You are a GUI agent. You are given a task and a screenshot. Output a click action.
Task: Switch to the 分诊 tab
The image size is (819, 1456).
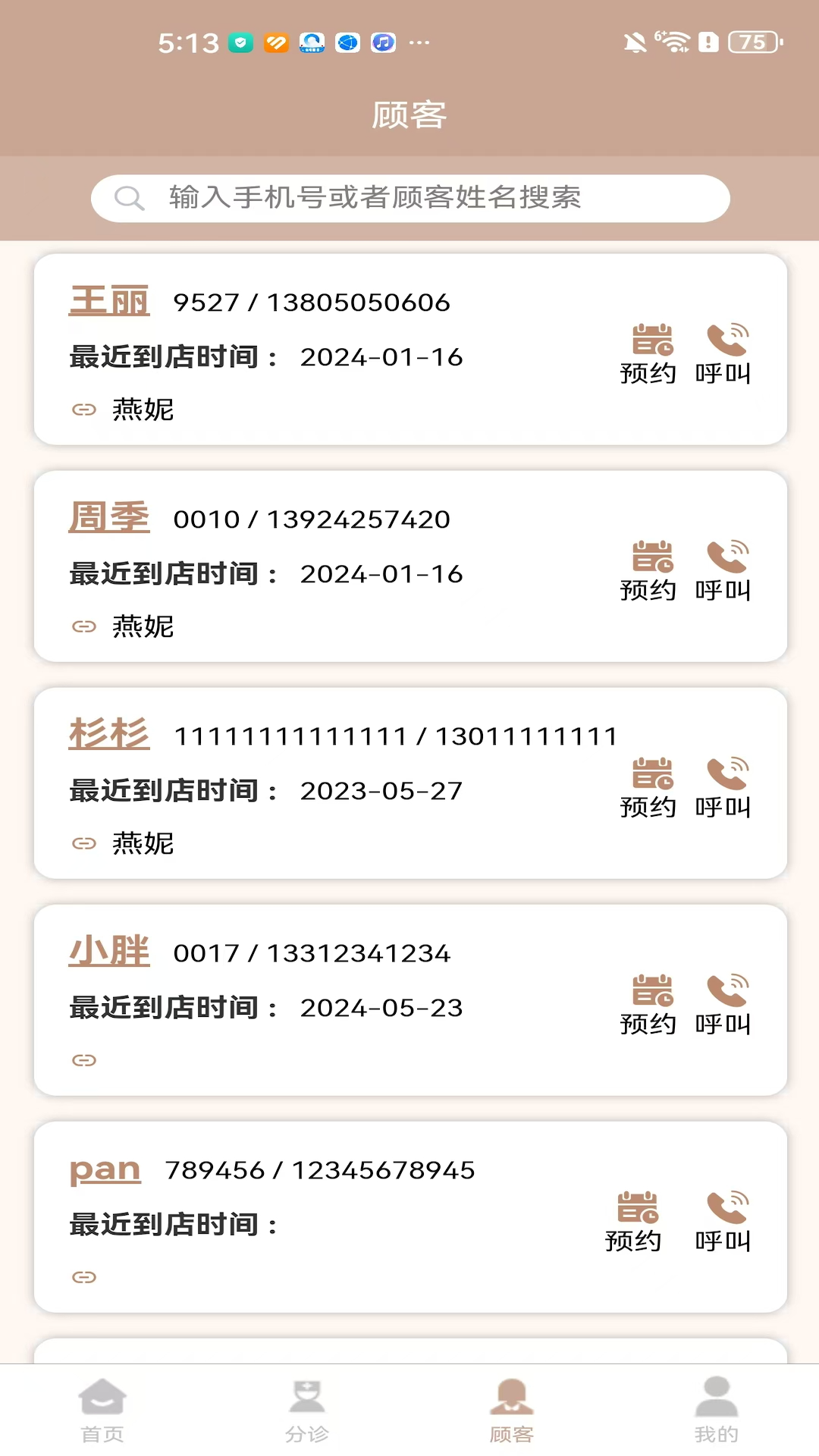307,1410
